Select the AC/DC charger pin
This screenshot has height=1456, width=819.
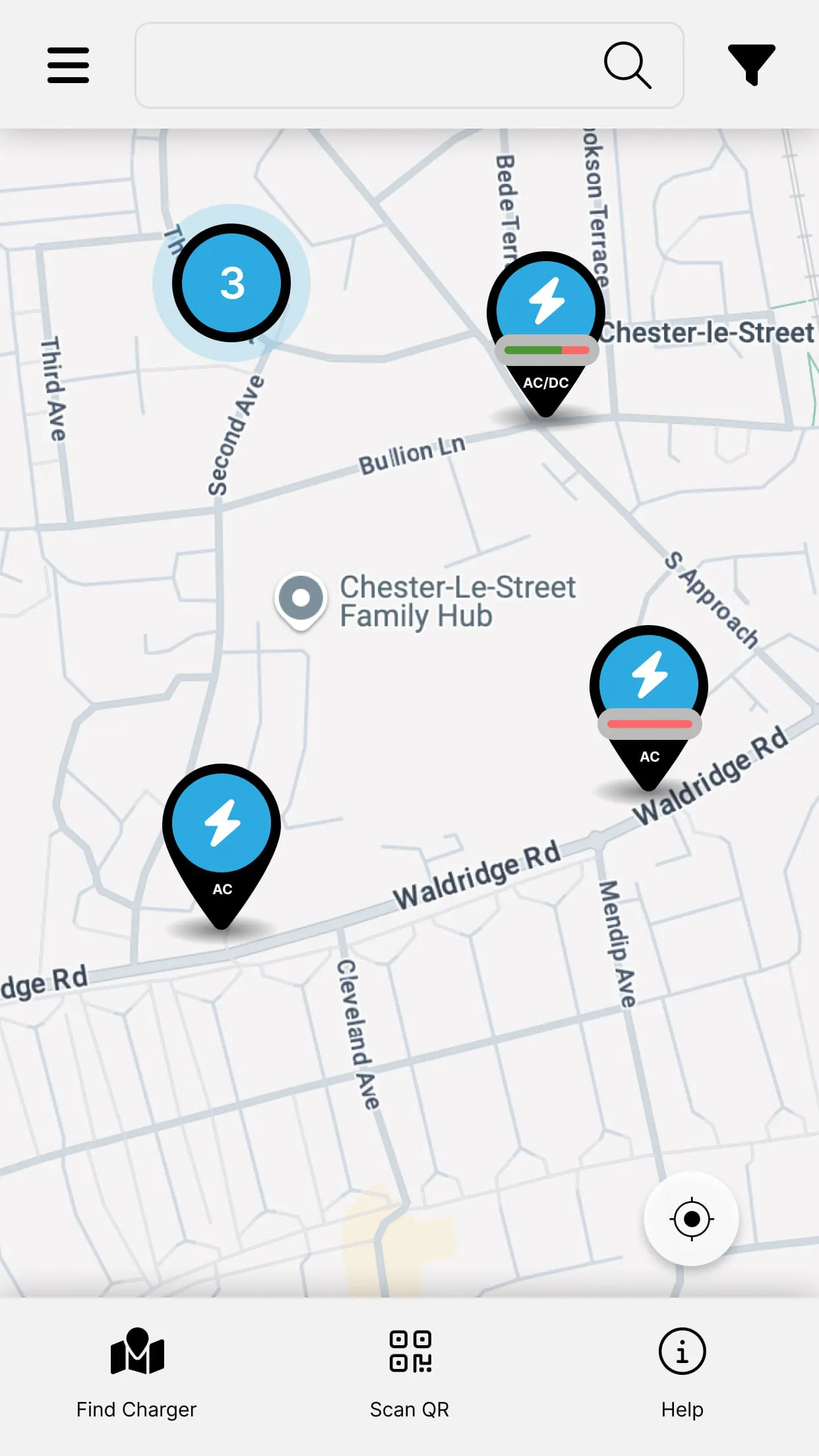pos(546,317)
